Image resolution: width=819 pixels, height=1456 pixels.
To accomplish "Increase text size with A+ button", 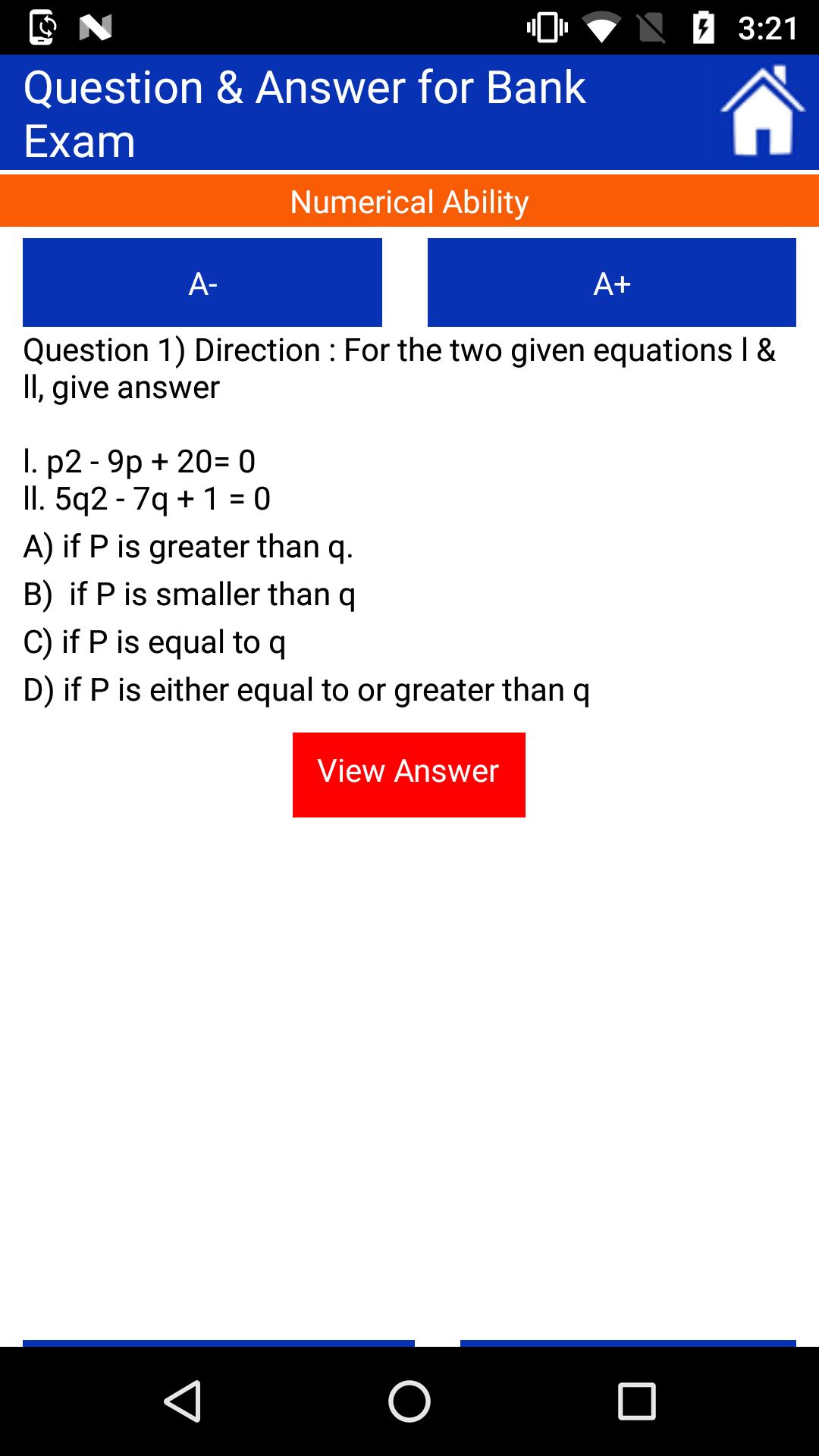I will click(611, 281).
